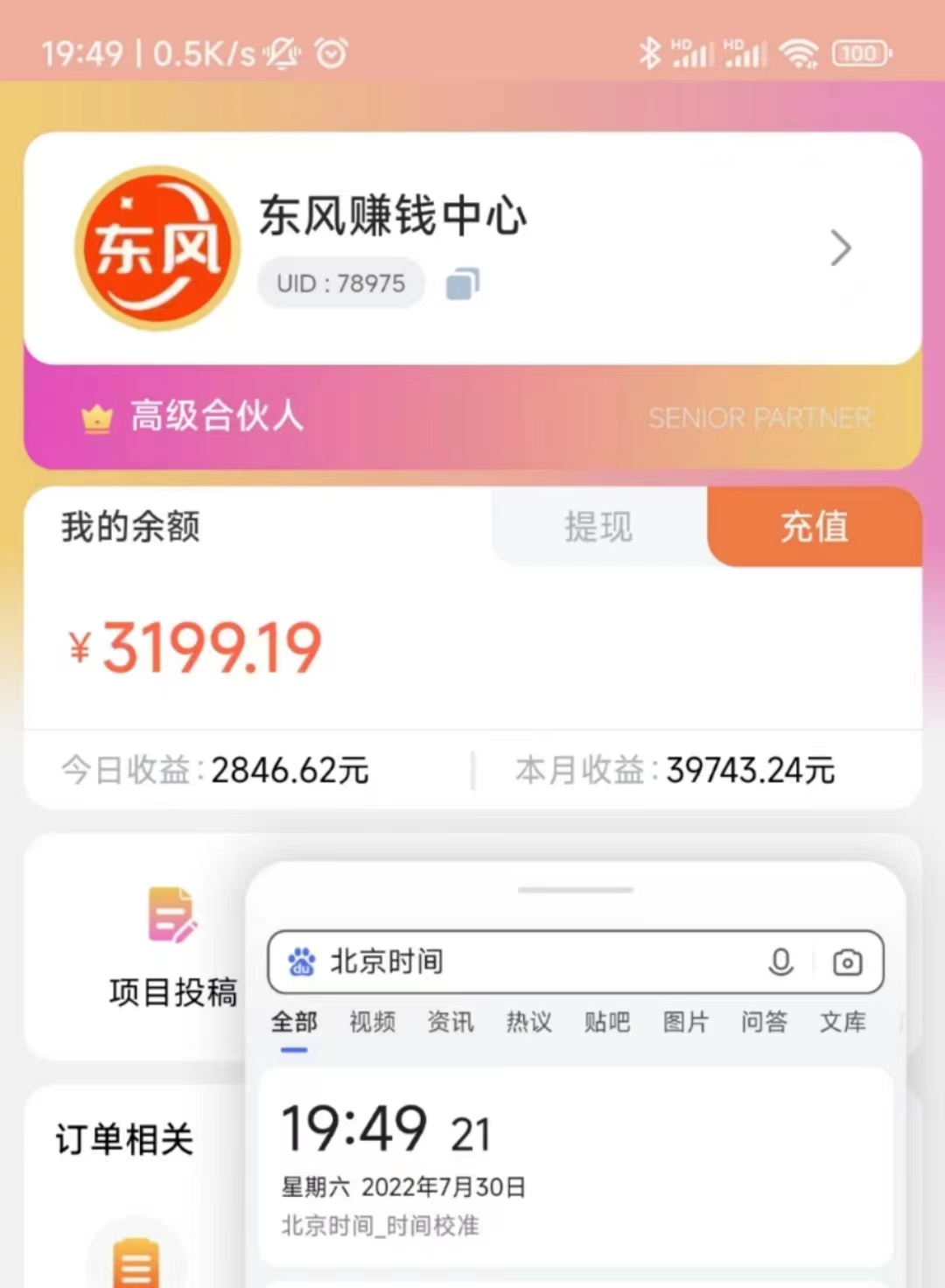Open image search with the camera icon

[846, 962]
